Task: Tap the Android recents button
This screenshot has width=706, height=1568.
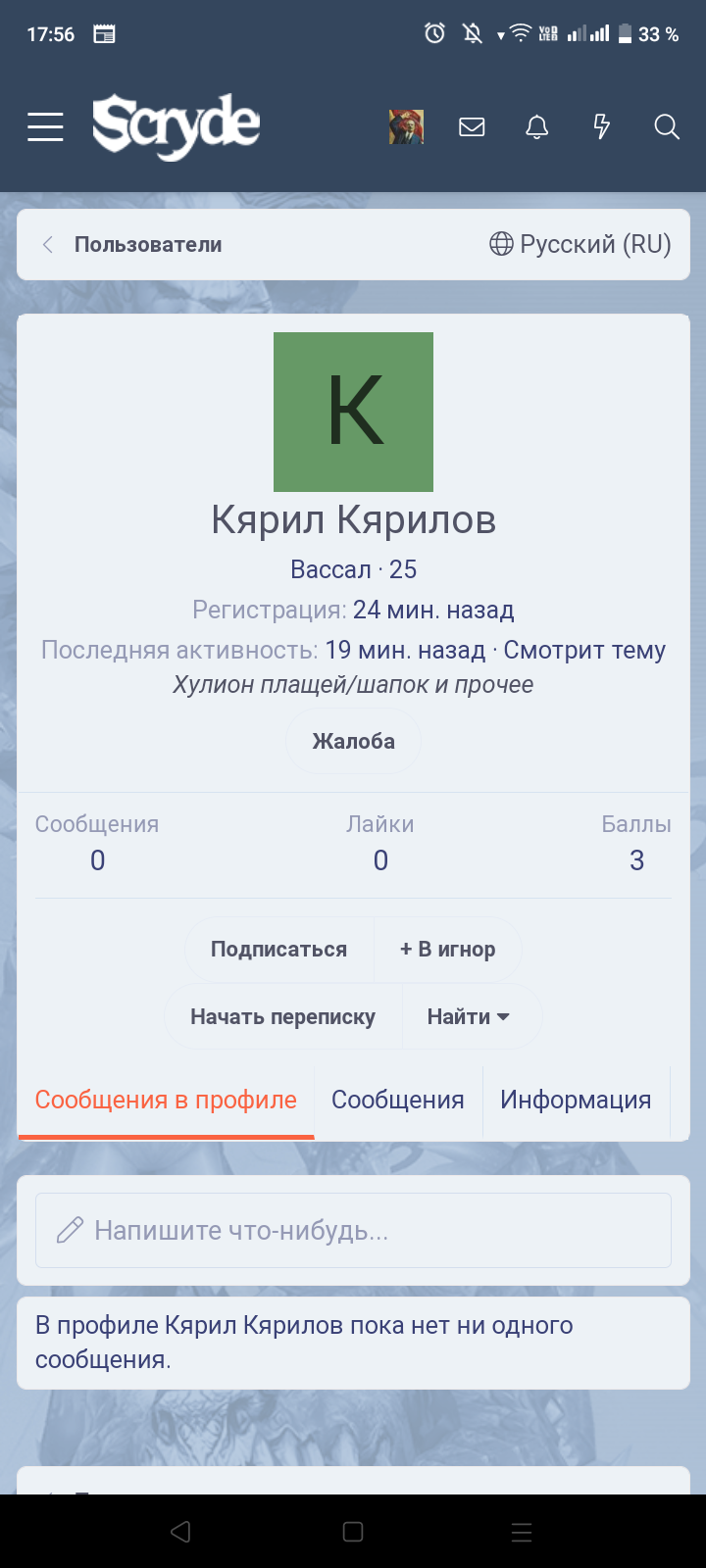Action: coord(521,1532)
